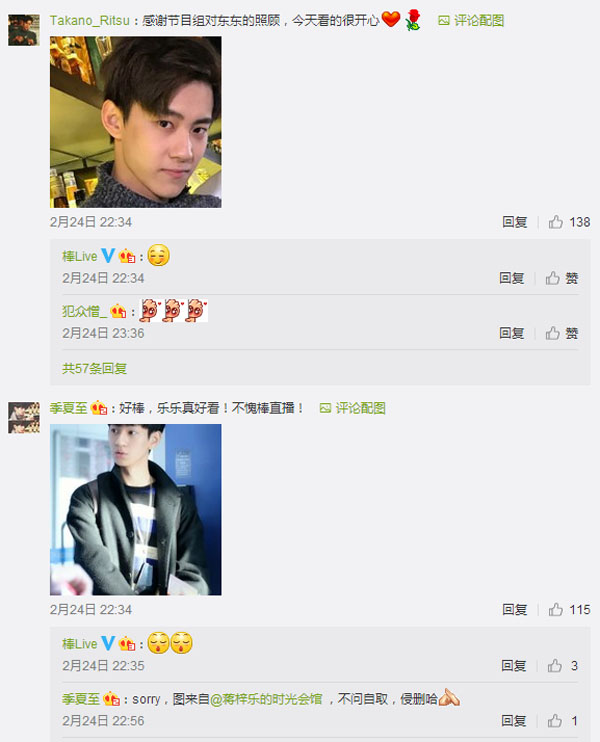Reply to 季夏至's 22:56 reply
The width and height of the screenshot is (600, 742).
[511, 720]
